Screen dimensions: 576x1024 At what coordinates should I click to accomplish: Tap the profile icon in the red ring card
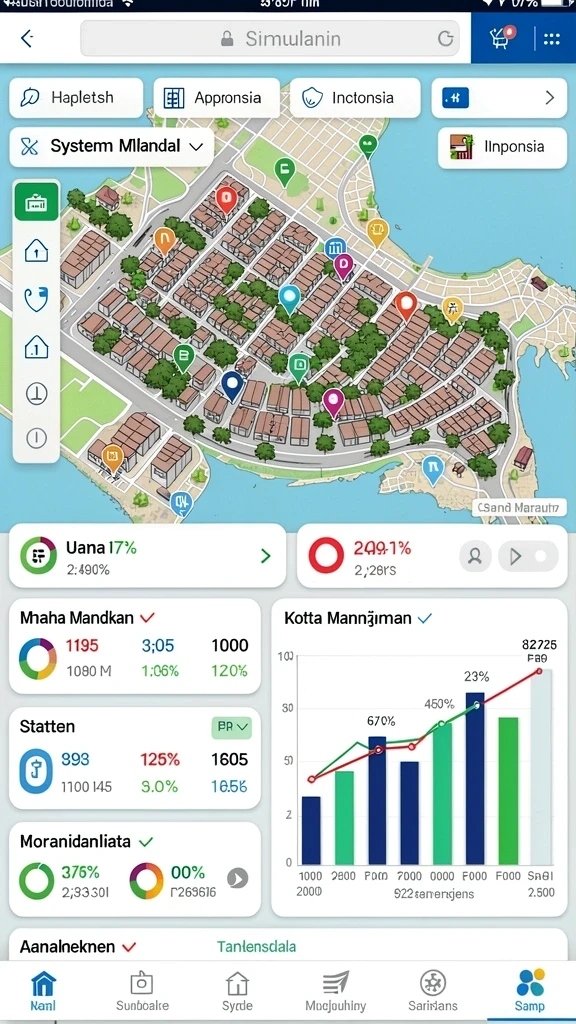pyautogui.click(x=475, y=556)
